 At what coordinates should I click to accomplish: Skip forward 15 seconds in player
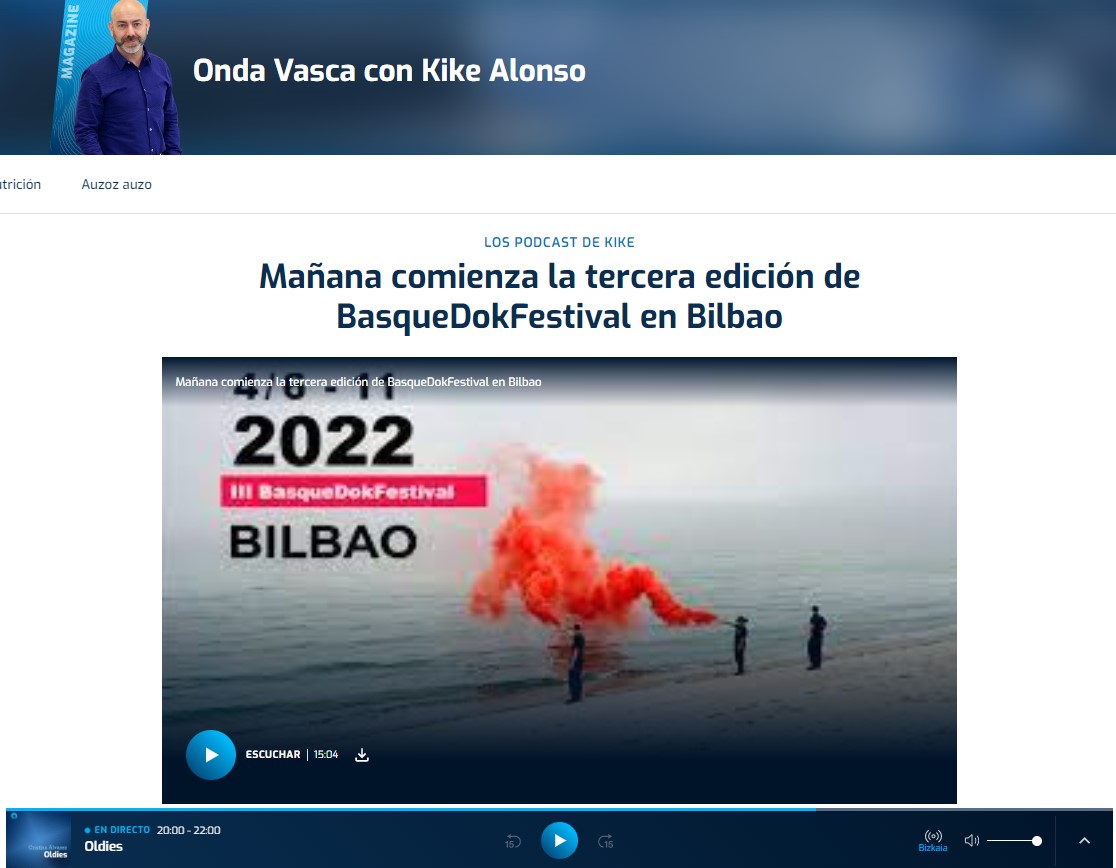click(x=605, y=841)
